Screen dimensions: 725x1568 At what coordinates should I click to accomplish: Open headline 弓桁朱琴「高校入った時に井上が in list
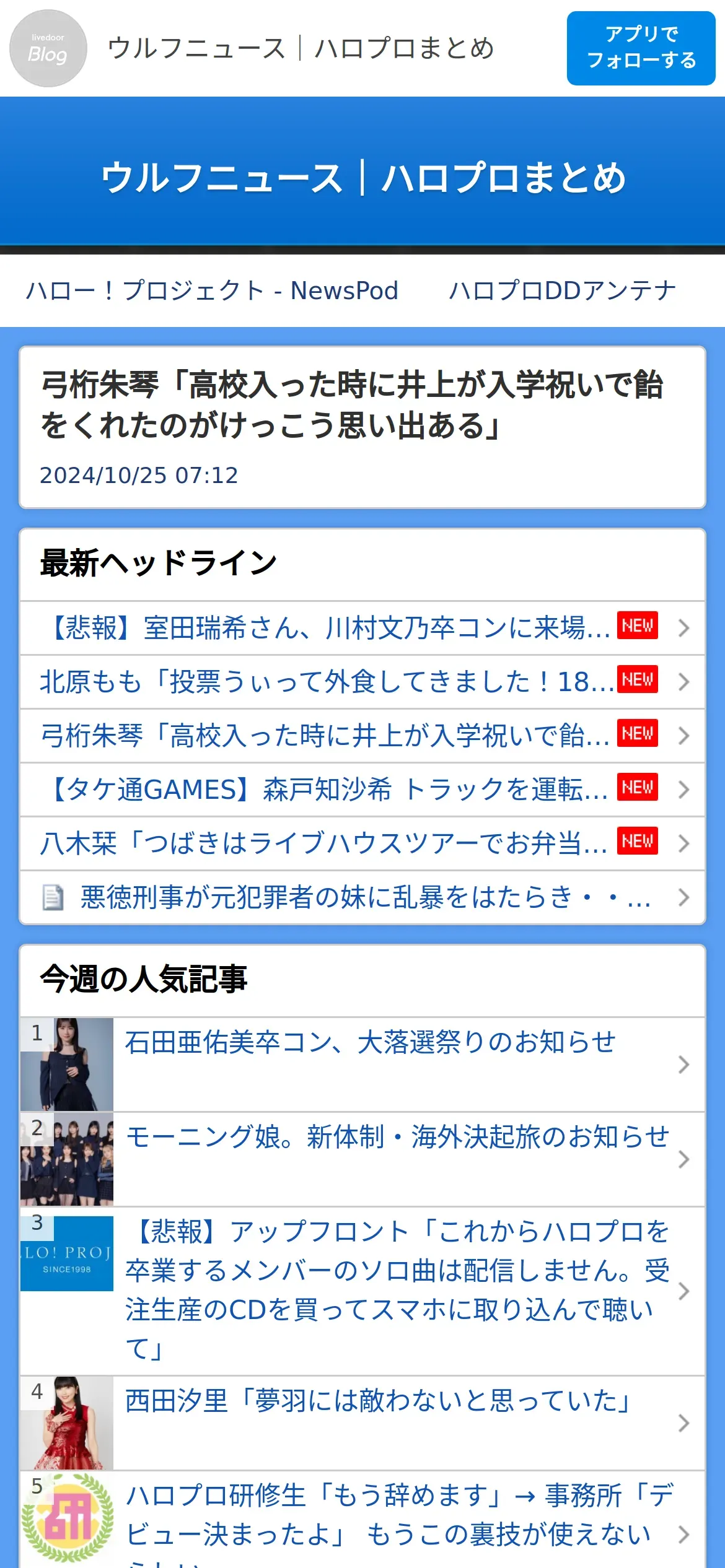(362, 736)
